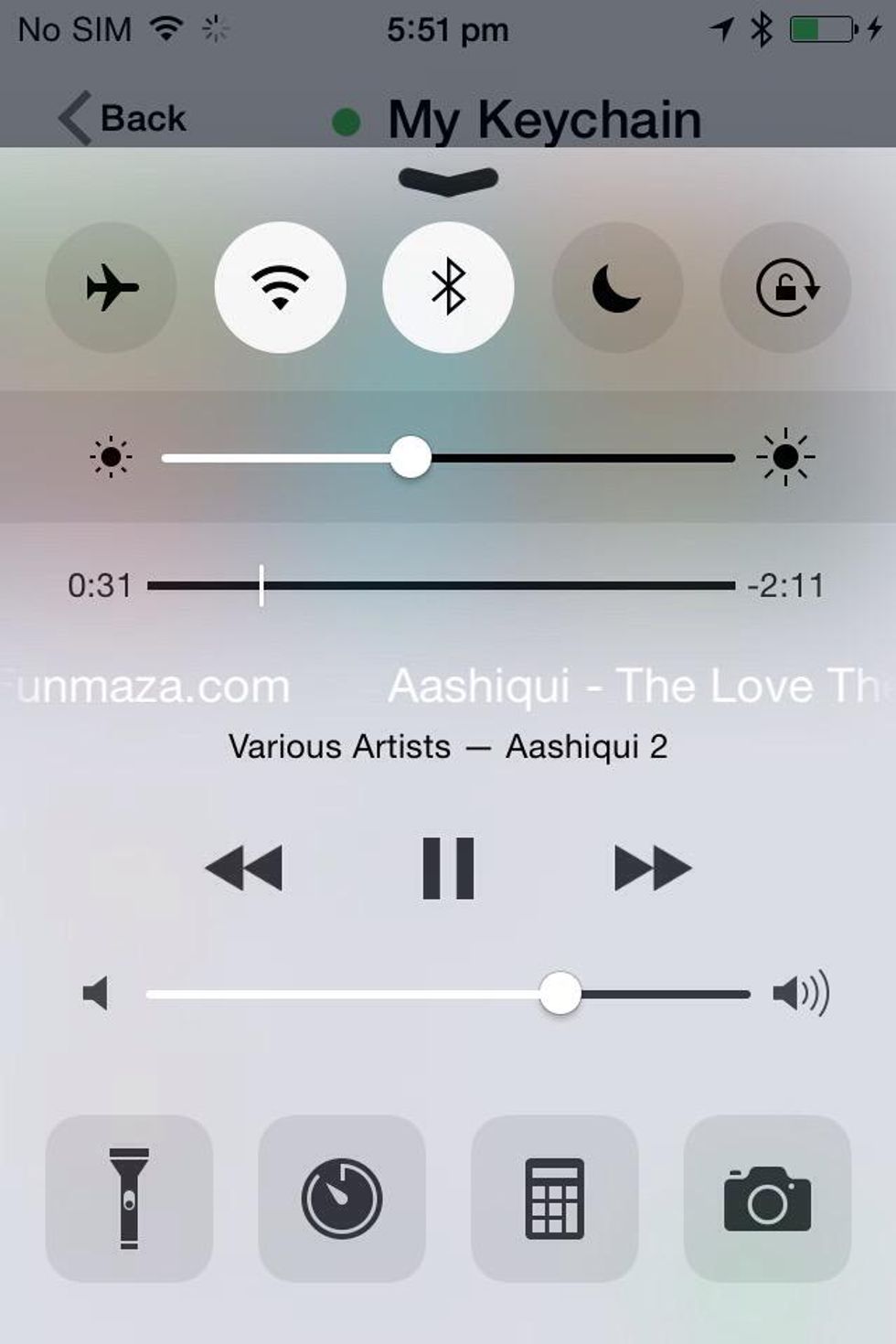Turn off Wi-Fi

pos(280,287)
